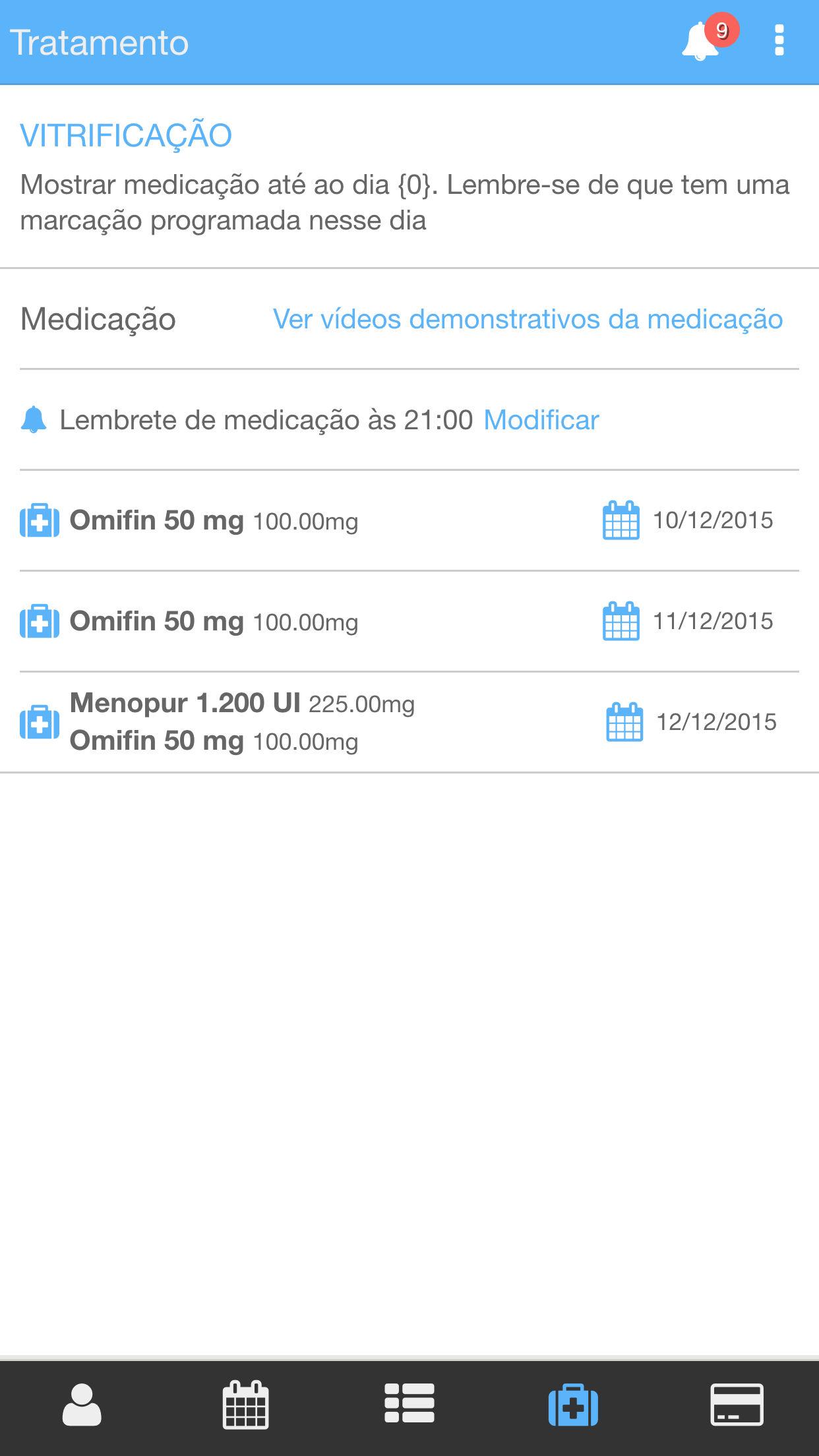Open the medication entry dated 10/12/2015

tap(409, 520)
